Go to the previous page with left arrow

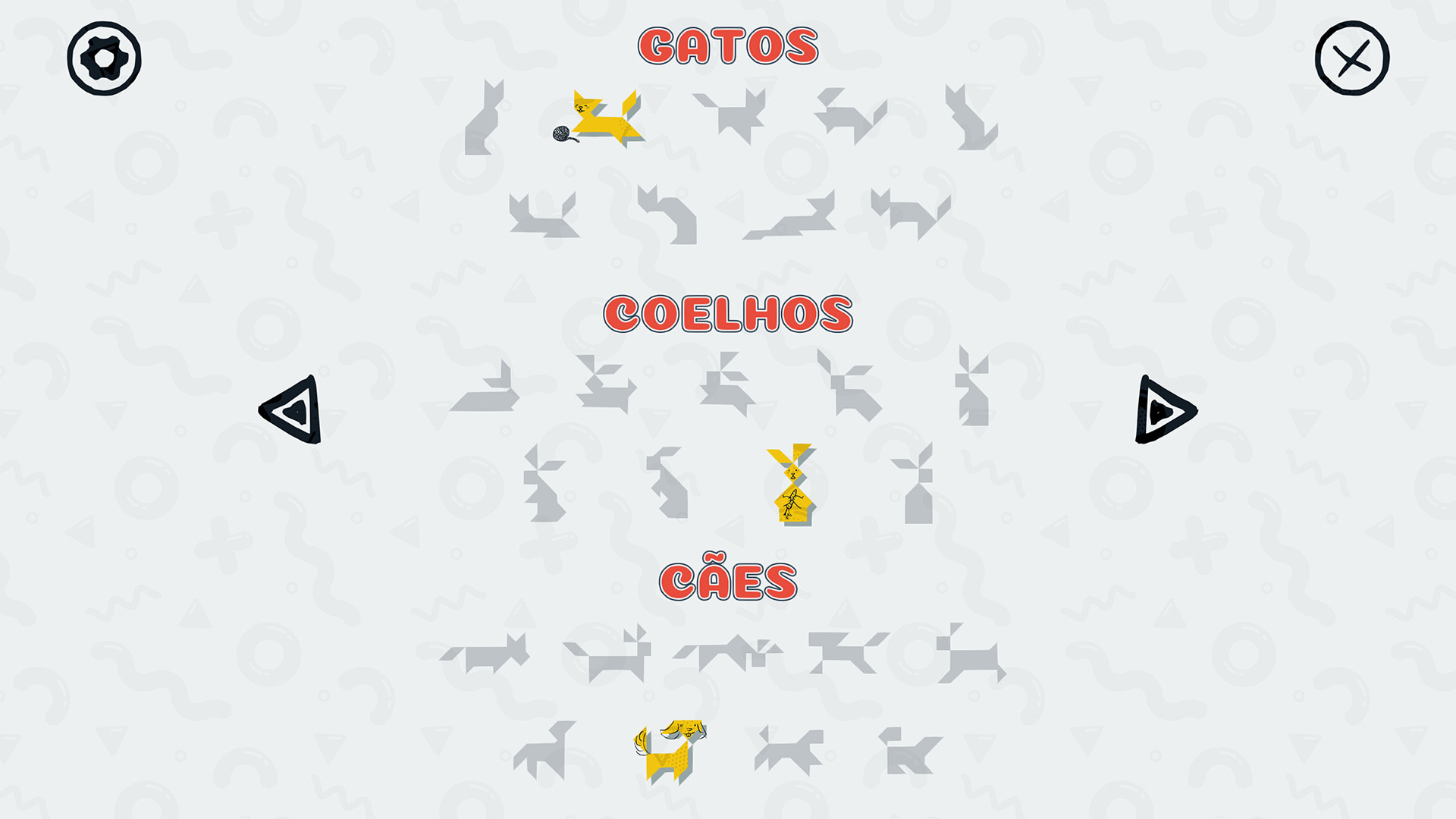[x=293, y=410]
